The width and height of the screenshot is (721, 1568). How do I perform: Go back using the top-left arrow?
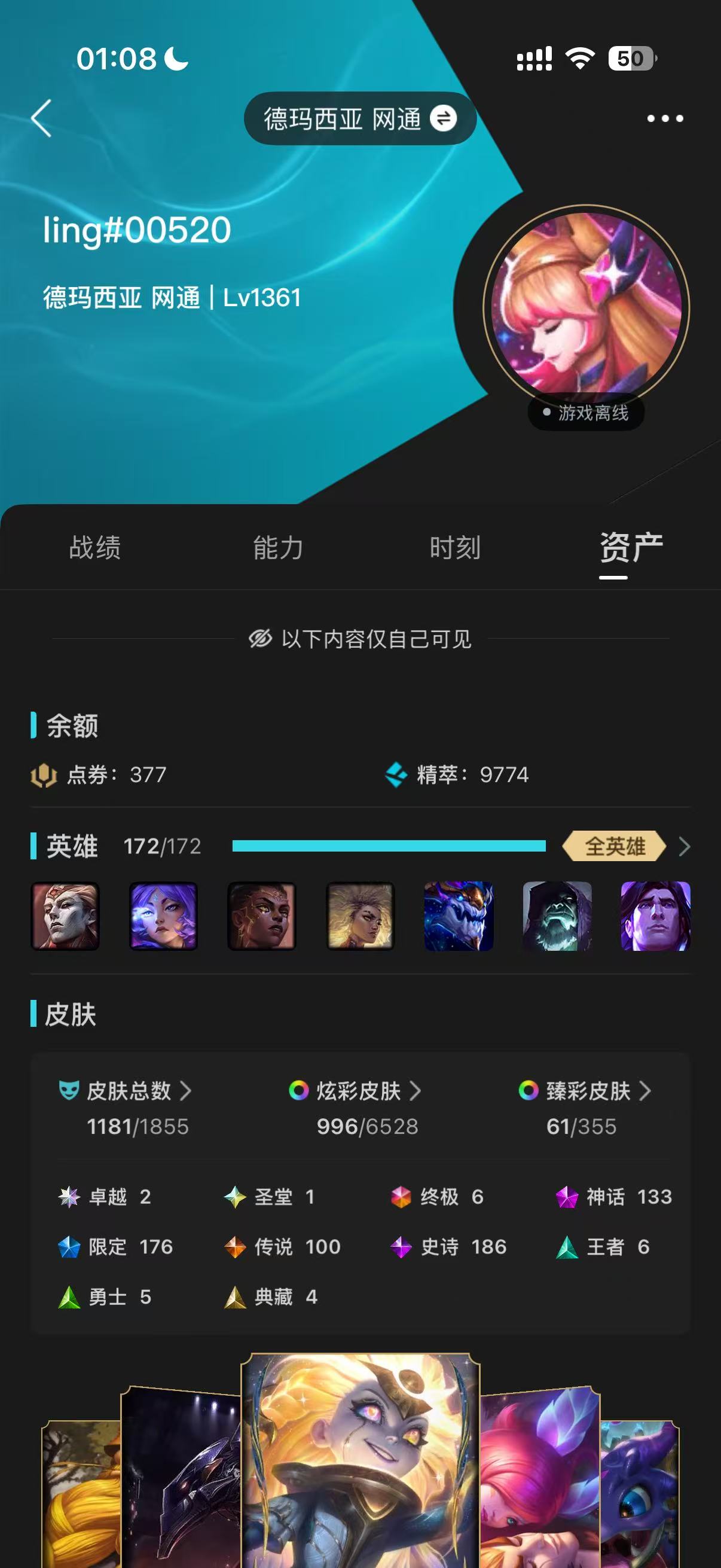[41, 118]
